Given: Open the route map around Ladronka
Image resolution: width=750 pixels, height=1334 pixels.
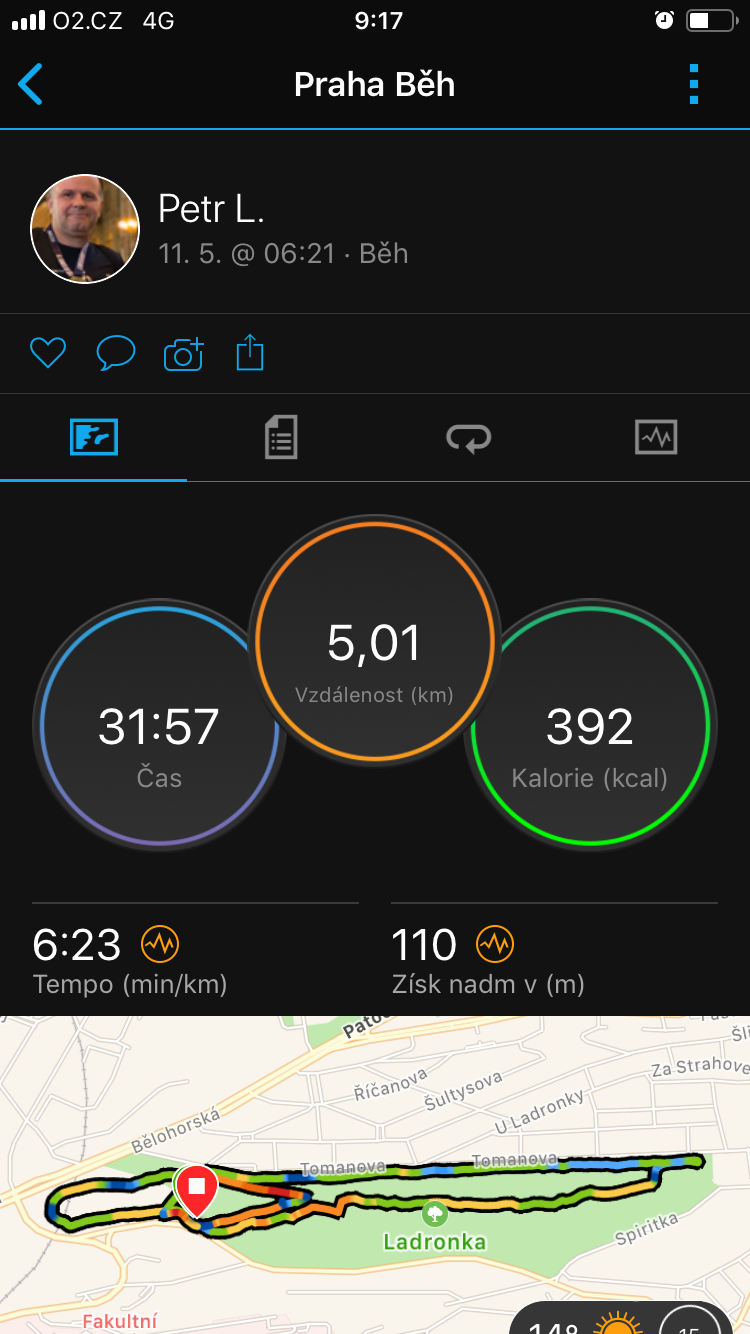Looking at the screenshot, I should coord(375,1175).
